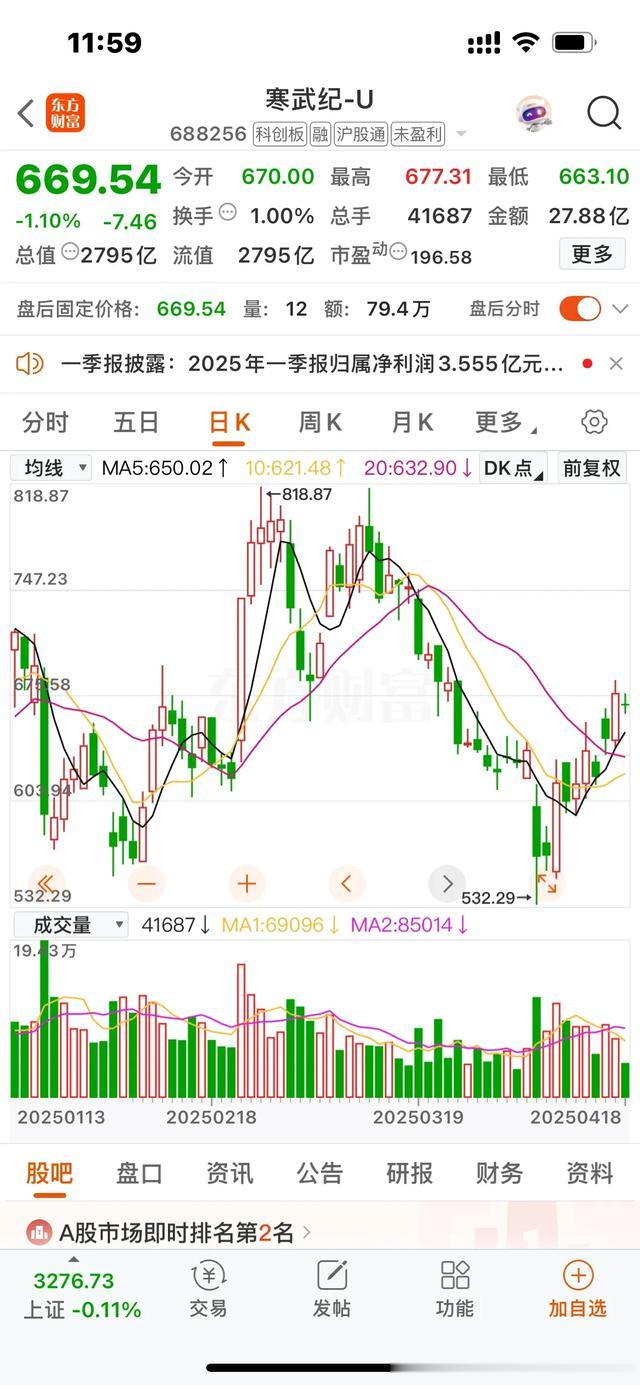The width and height of the screenshot is (640, 1385).
Task: Switch to the 分时 chart tab
Action: [45, 422]
